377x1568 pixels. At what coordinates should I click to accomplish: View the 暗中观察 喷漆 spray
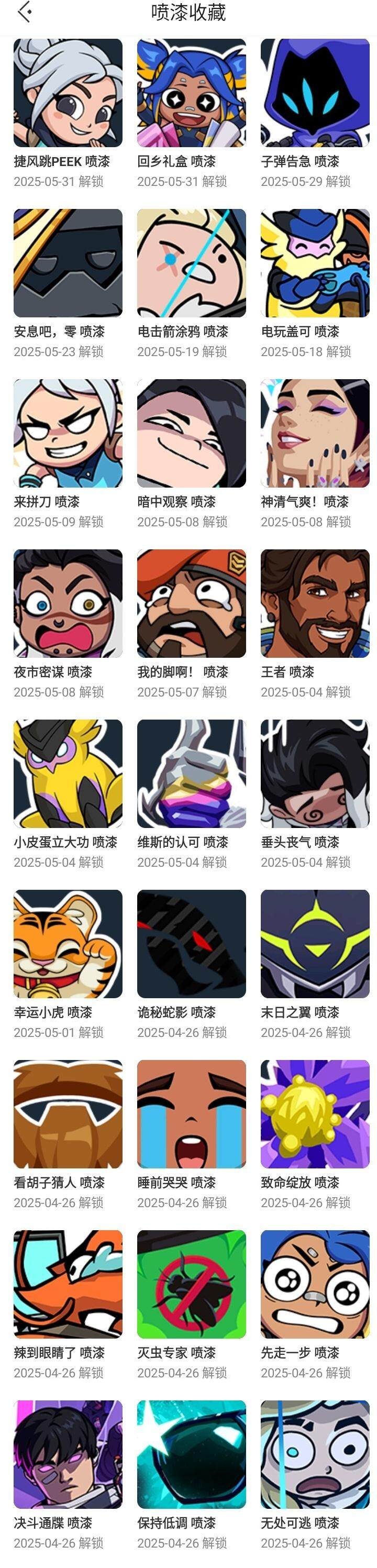pos(191,434)
